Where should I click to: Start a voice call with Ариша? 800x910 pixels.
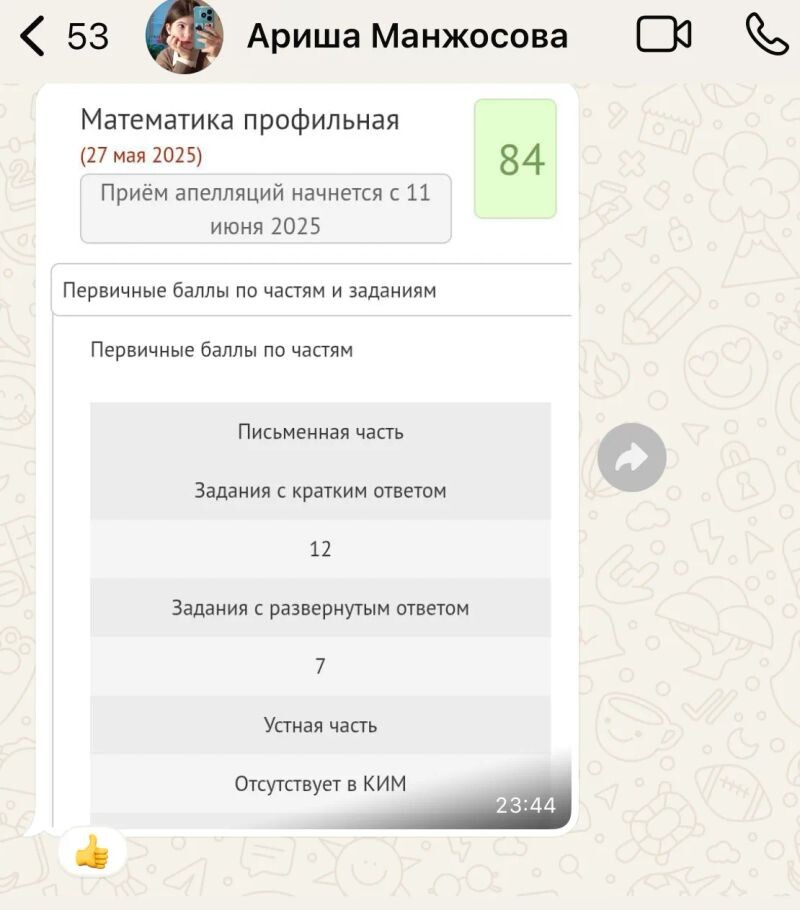[767, 36]
